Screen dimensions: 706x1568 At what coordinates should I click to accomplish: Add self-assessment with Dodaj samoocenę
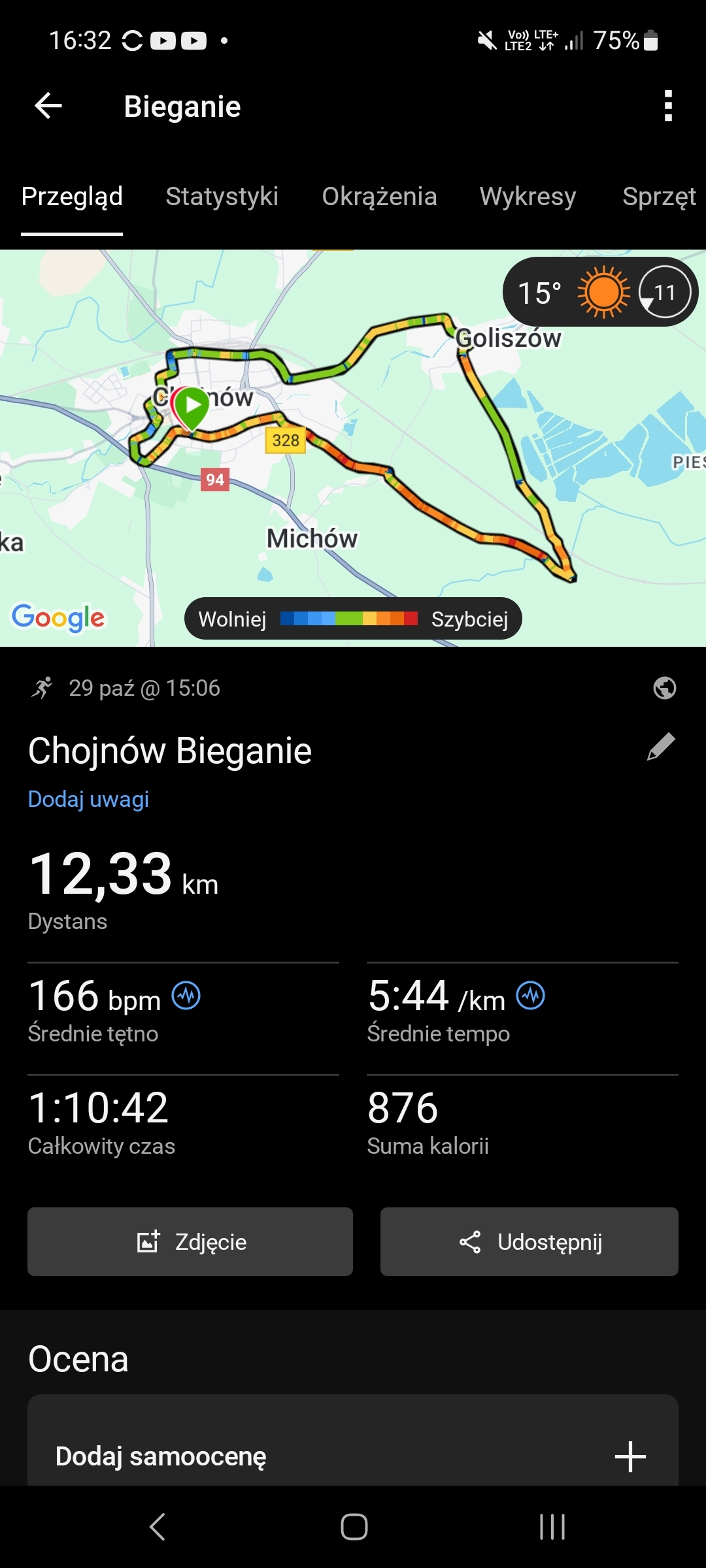[x=353, y=1456]
